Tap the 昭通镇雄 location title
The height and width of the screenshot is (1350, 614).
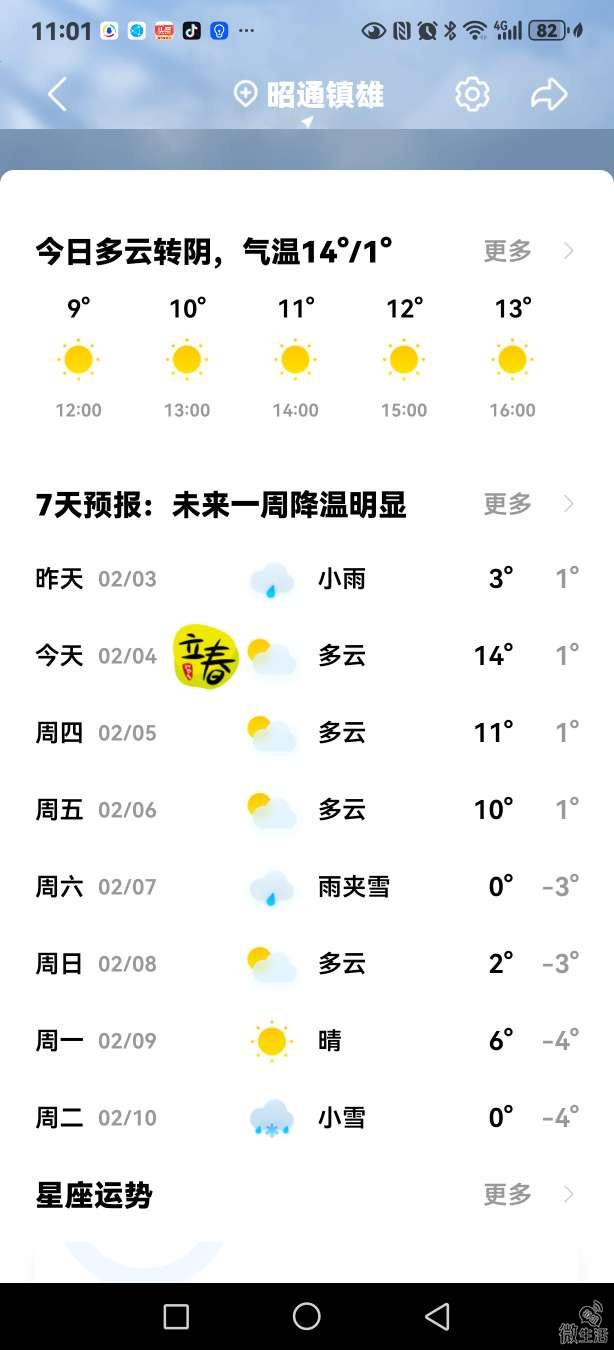(309, 95)
